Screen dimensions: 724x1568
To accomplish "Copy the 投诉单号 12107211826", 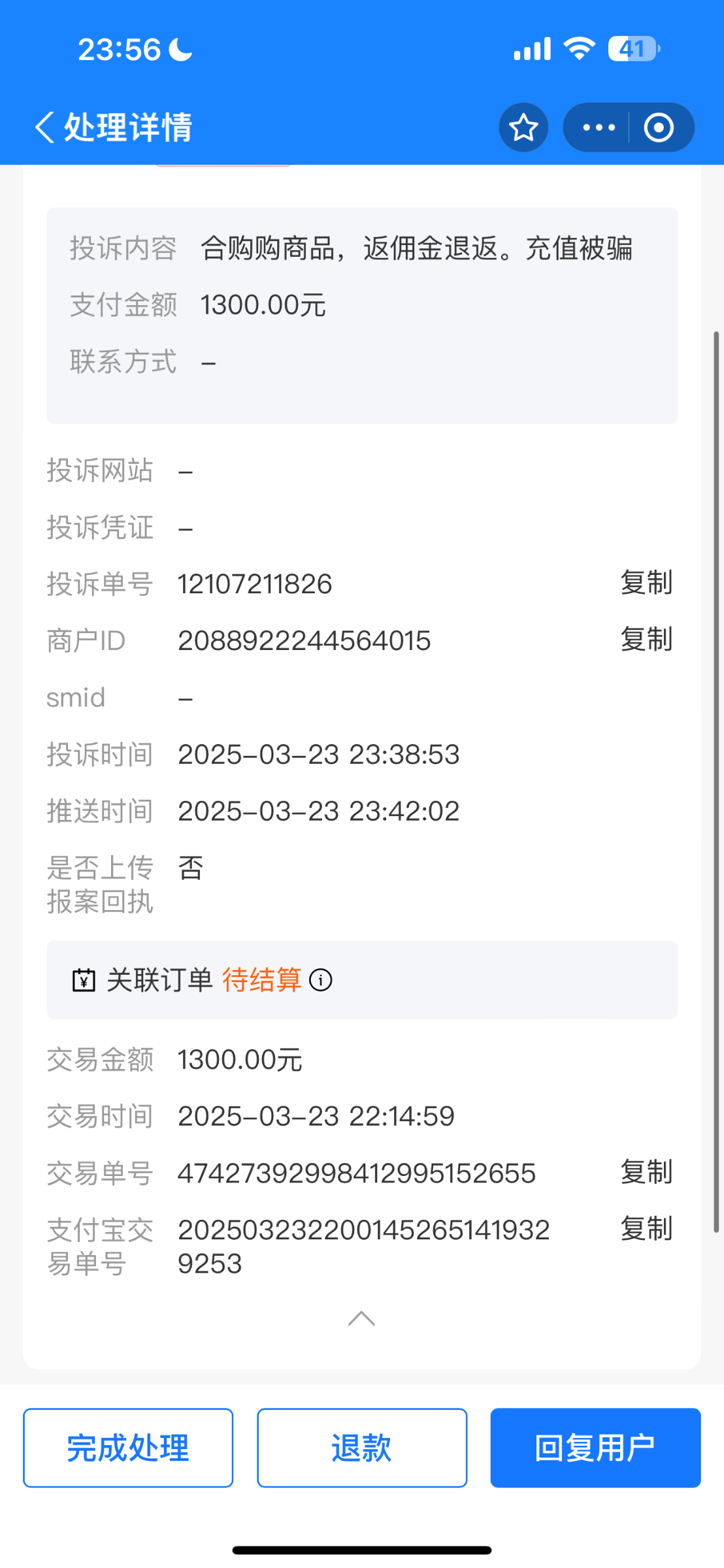I will click(x=646, y=583).
